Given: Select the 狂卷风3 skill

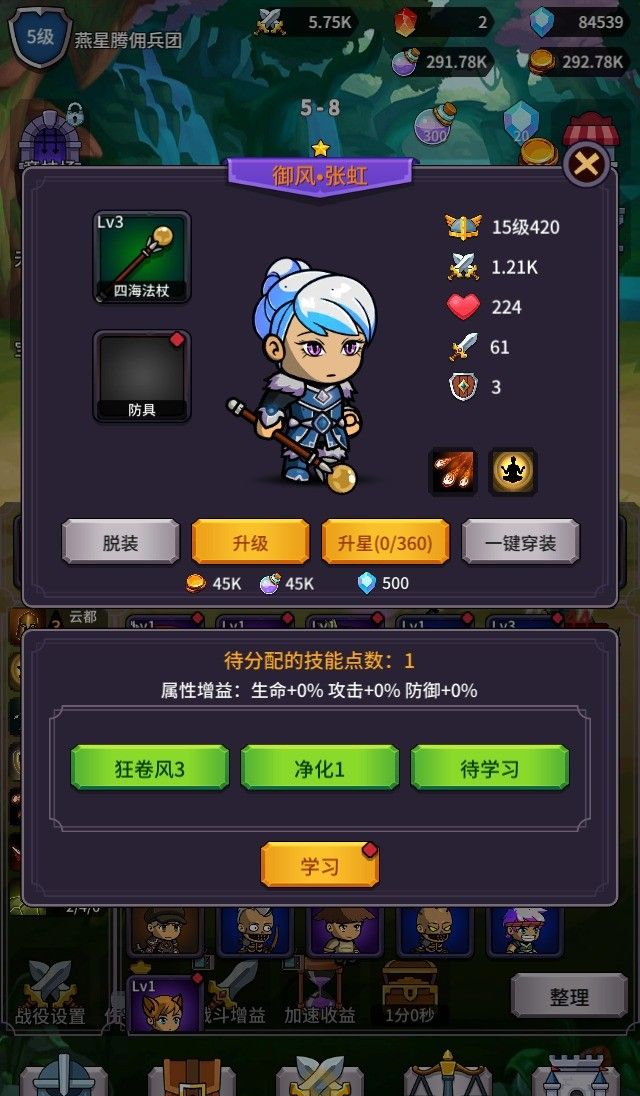Looking at the screenshot, I should tap(150, 769).
